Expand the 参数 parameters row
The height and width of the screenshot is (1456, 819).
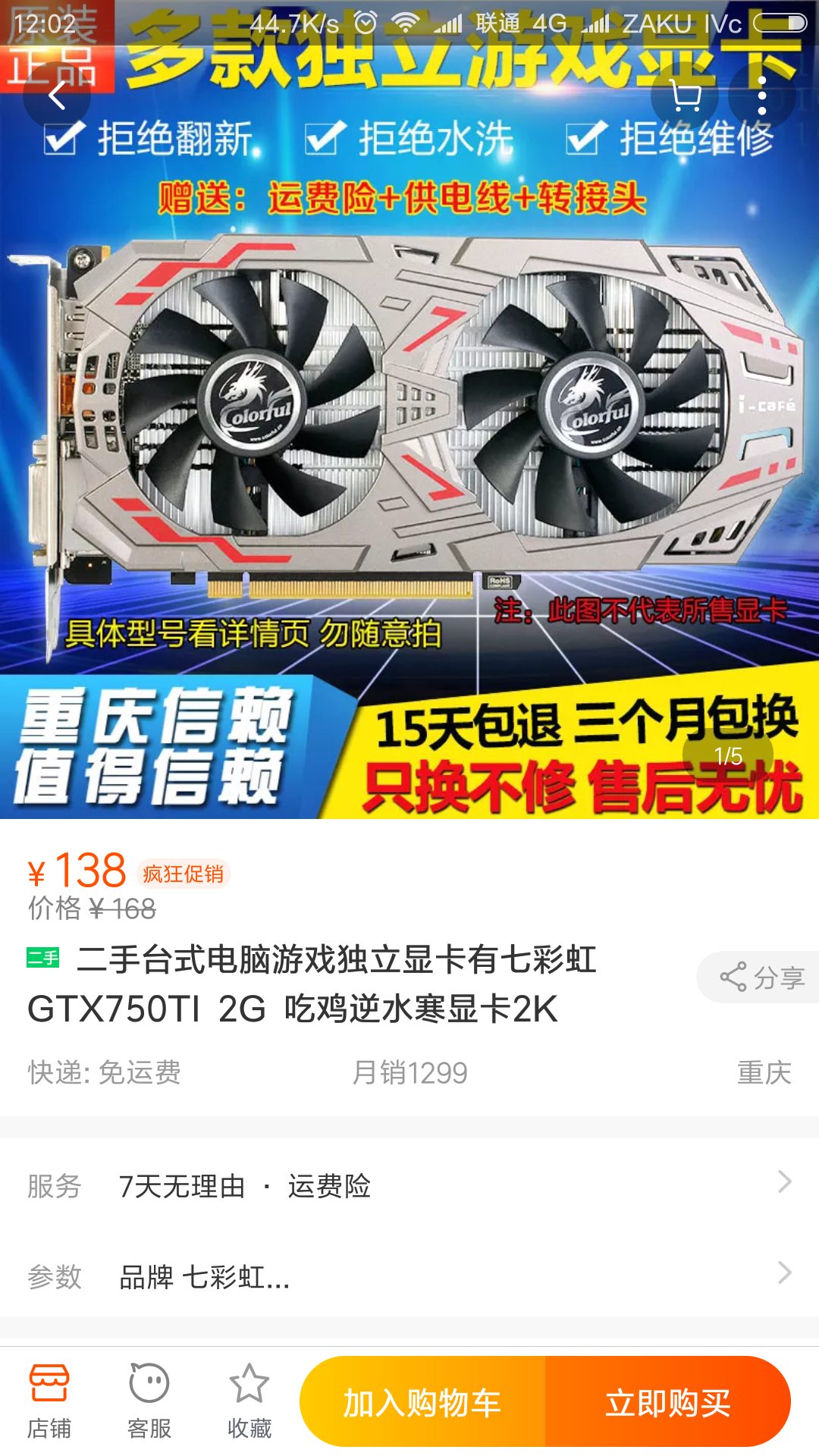coord(409,1276)
